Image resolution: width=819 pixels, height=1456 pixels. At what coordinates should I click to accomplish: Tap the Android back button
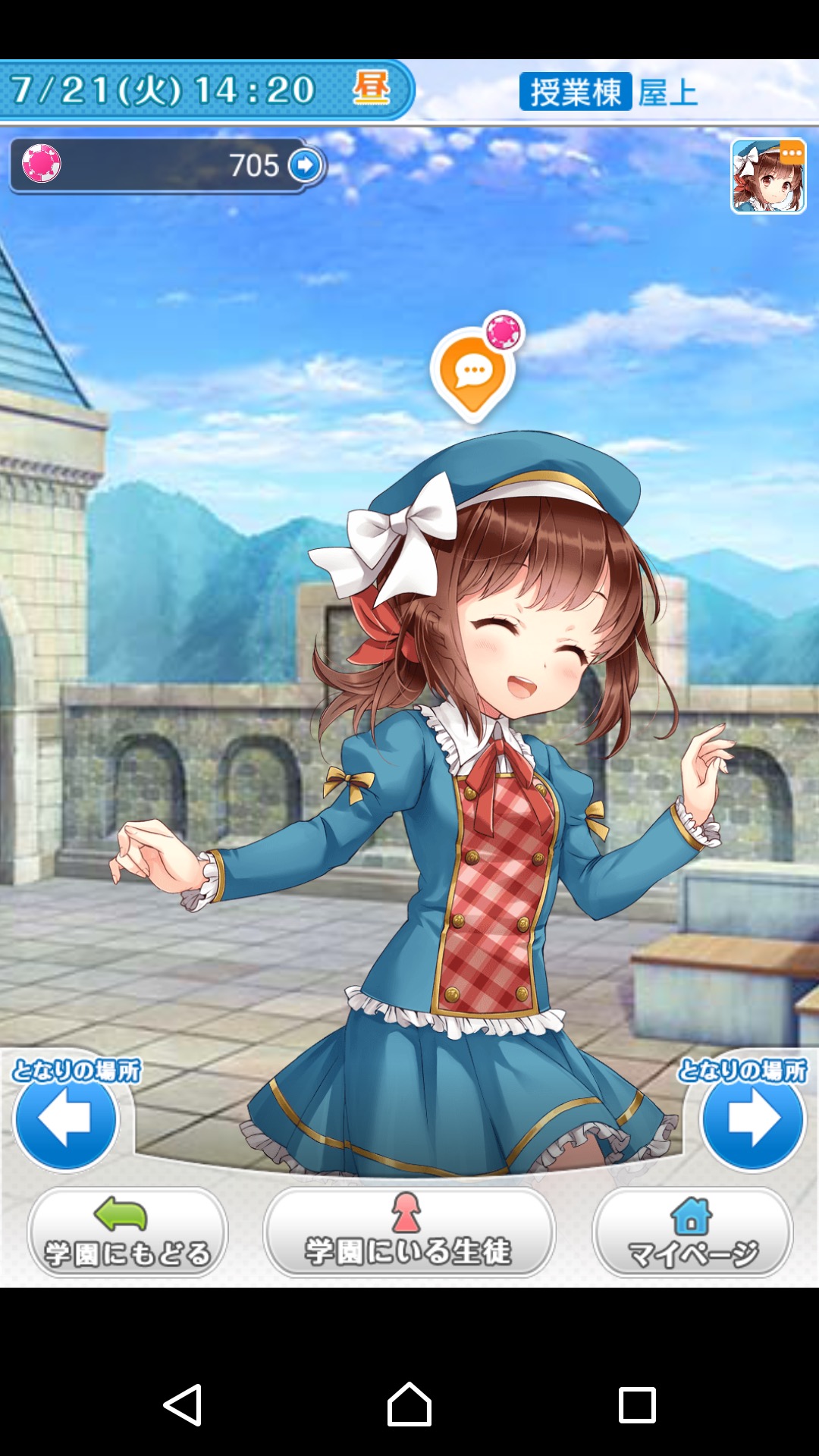[183, 1405]
